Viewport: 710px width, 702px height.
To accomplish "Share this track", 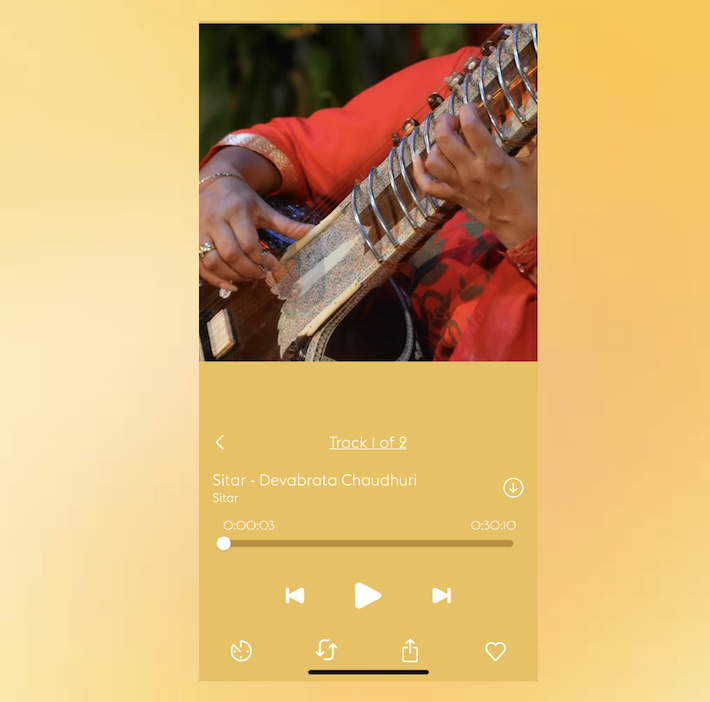I will pos(410,650).
